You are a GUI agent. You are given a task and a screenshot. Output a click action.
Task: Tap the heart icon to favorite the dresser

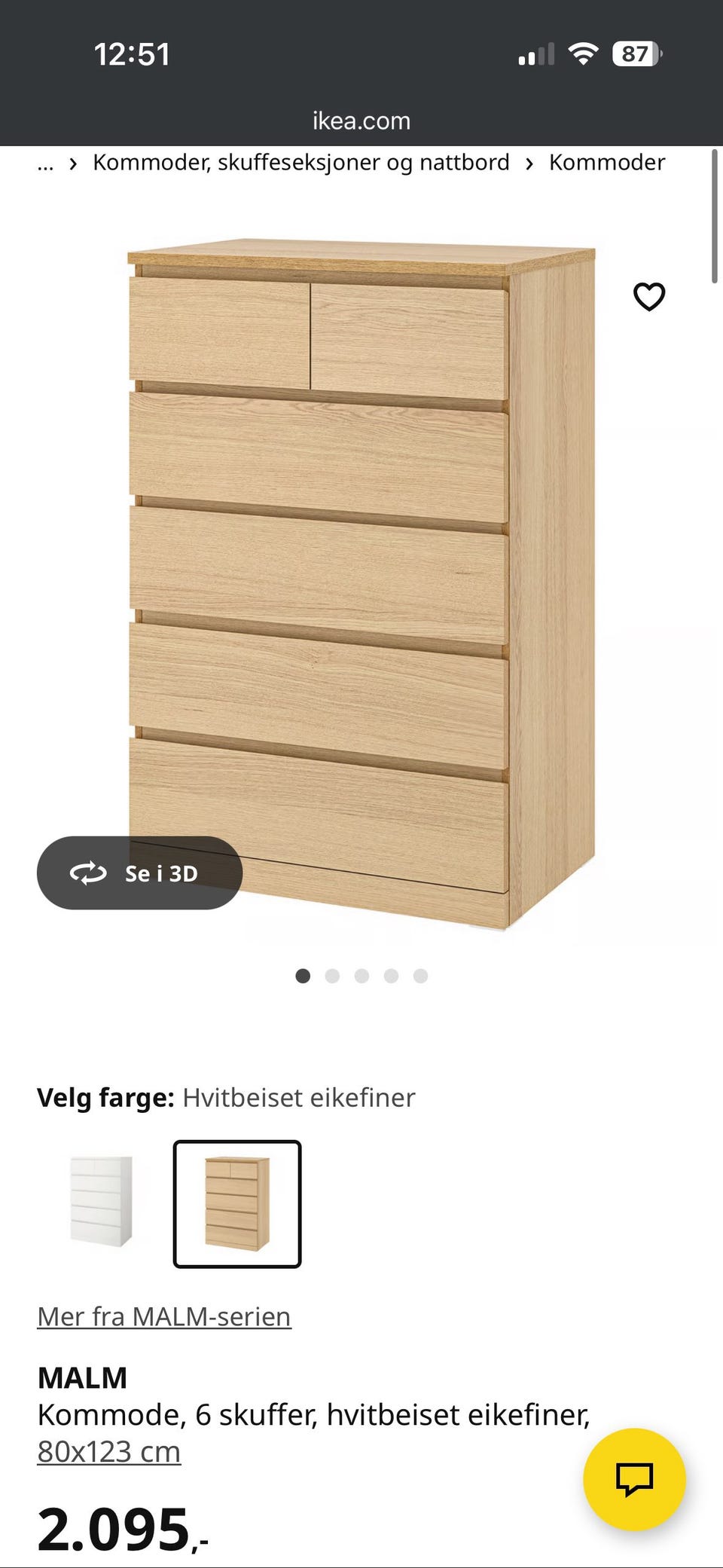click(x=649, y=297)
